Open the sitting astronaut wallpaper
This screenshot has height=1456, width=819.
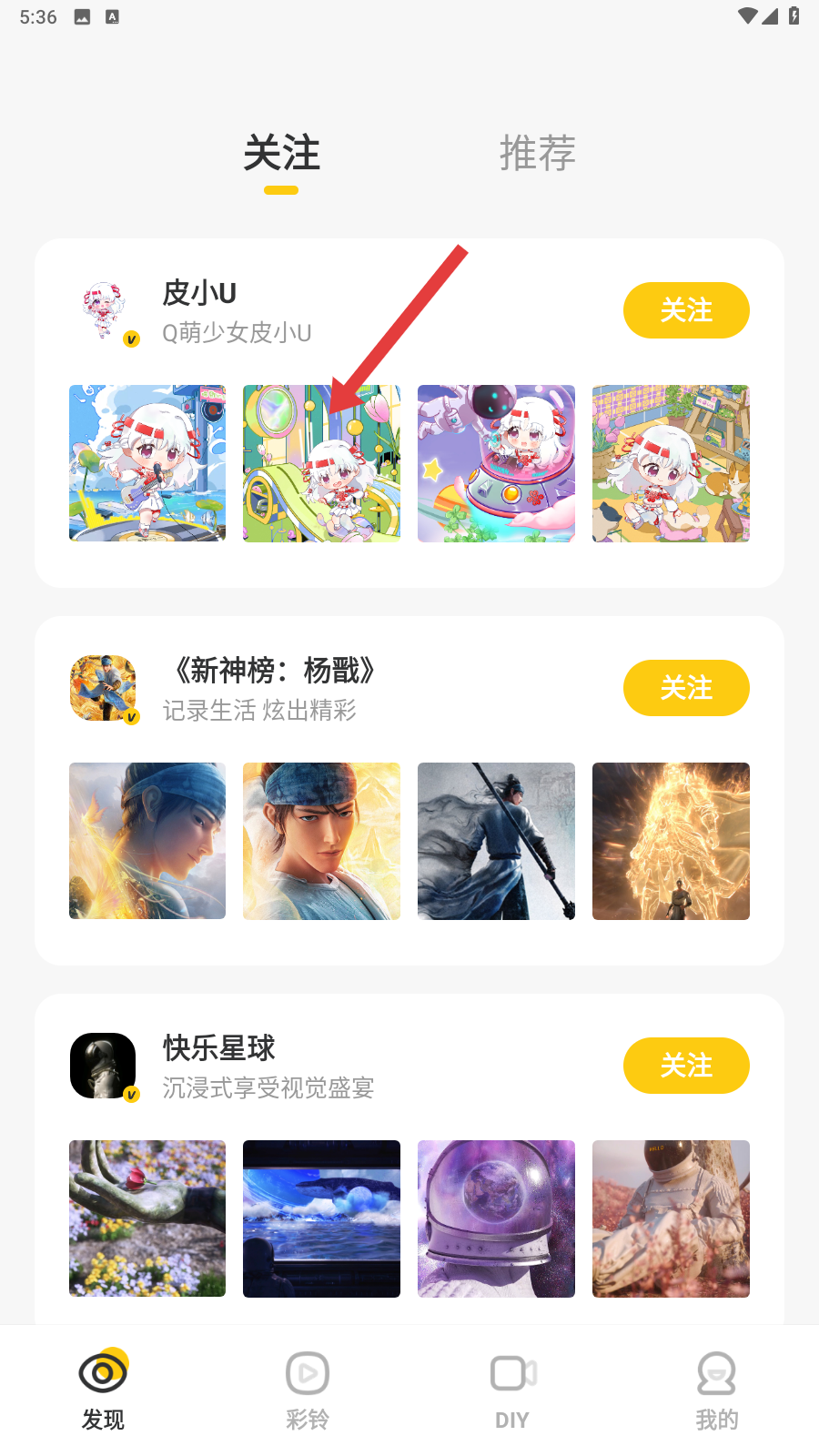(x=671, y=1218)
